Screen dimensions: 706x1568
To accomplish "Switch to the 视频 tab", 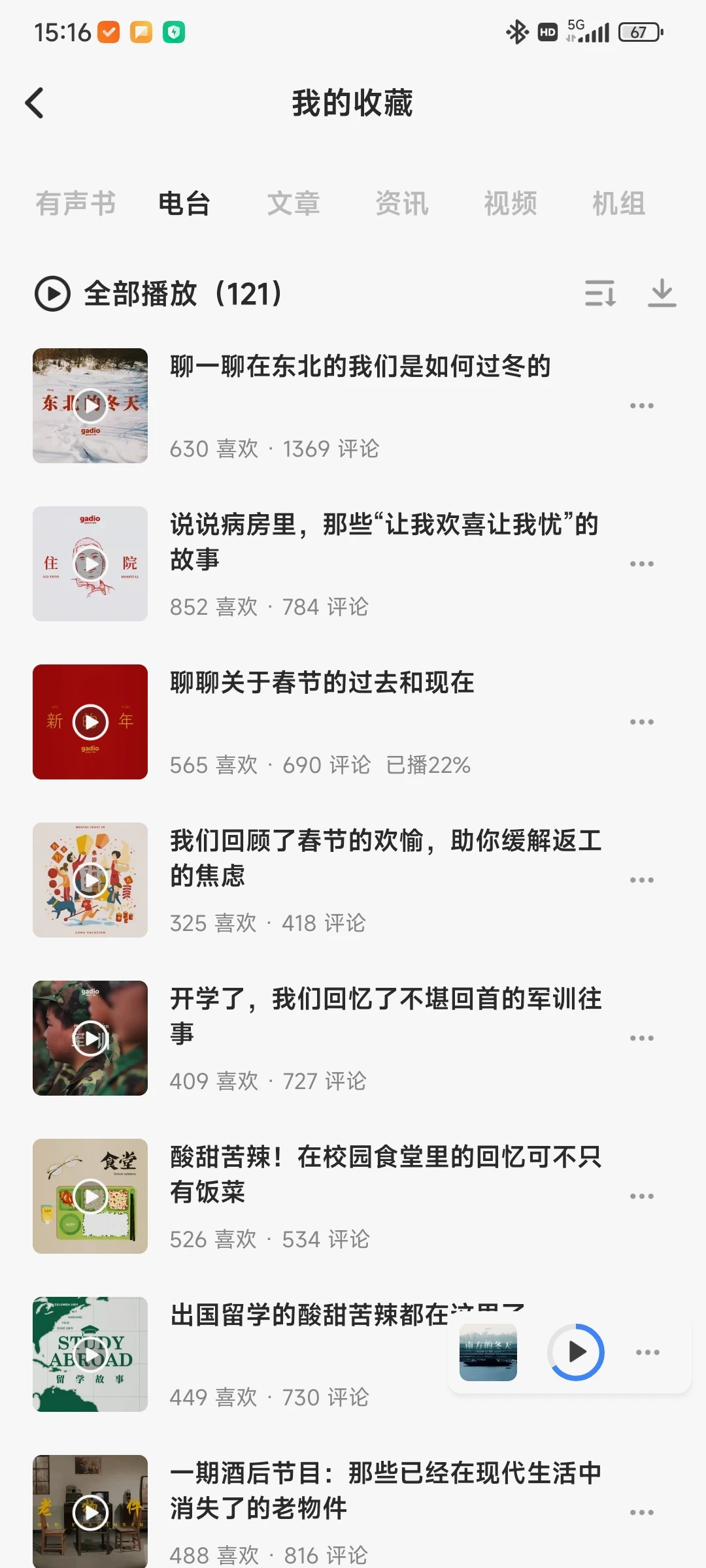I will (511, 203).
